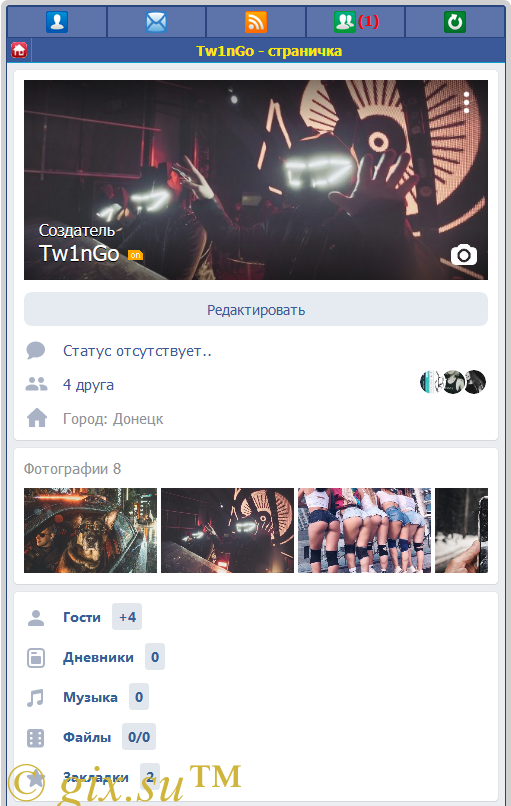Open the status line Статус отсутствует
511x806 pixels.
pos(137,351)
